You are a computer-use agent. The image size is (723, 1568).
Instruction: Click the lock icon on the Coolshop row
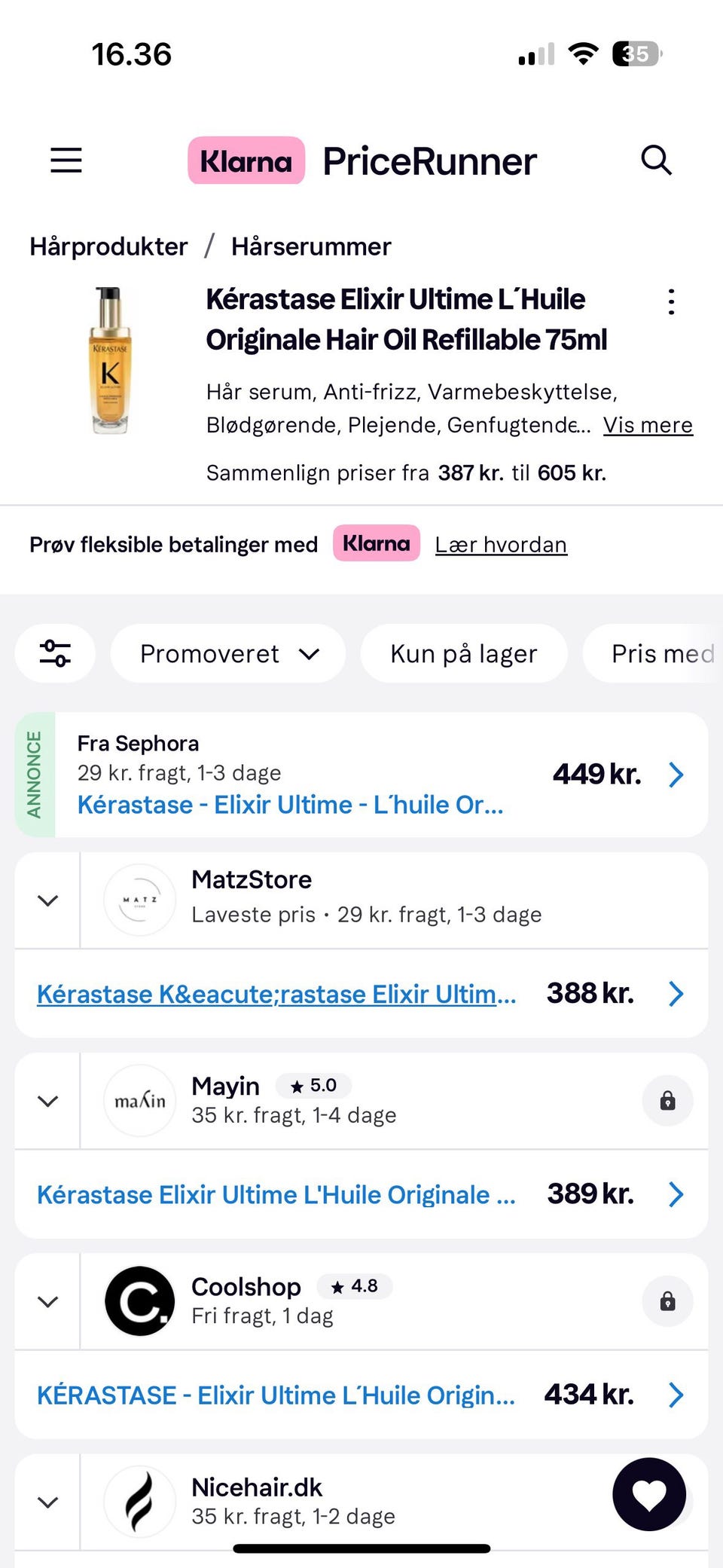point(667,1301)
